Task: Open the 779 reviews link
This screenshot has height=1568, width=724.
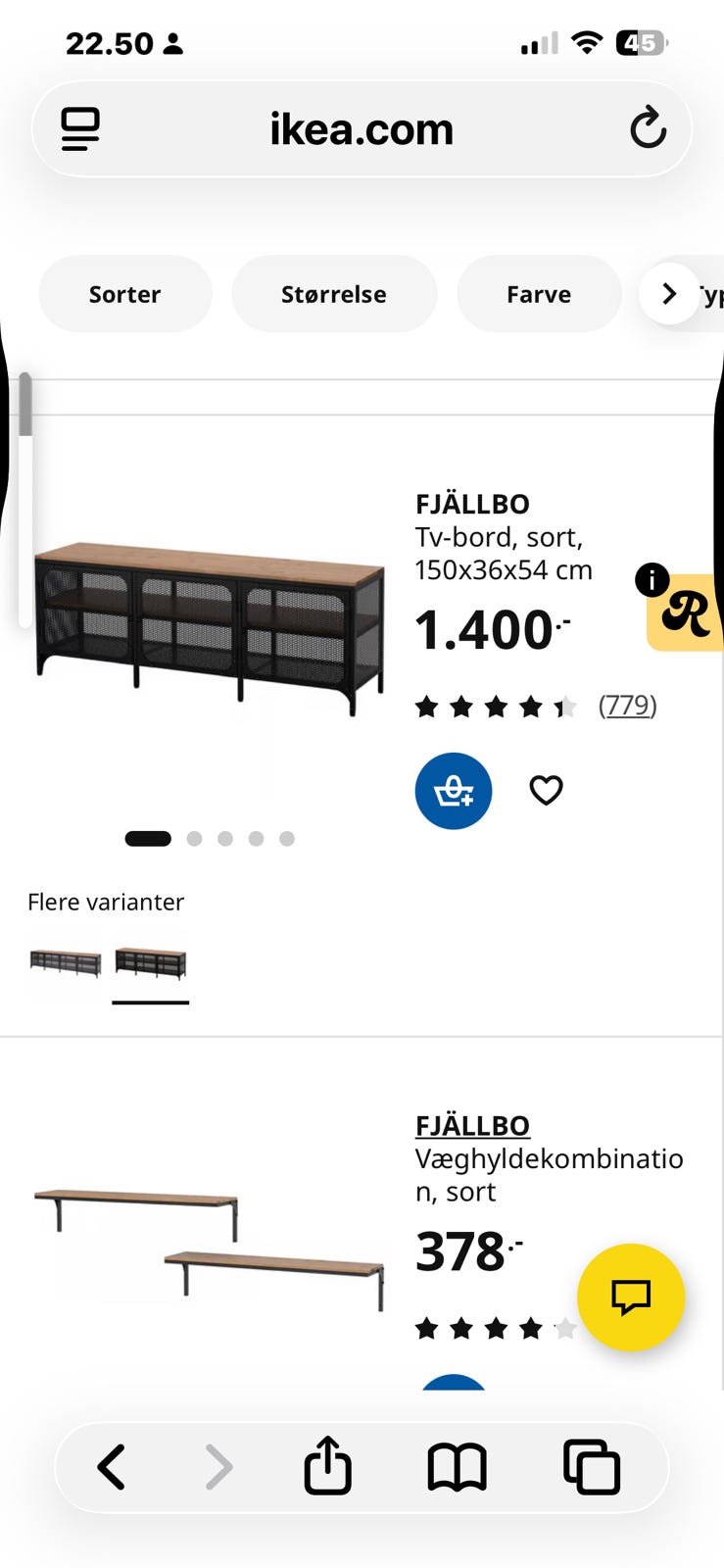Action: pos(628,705)
